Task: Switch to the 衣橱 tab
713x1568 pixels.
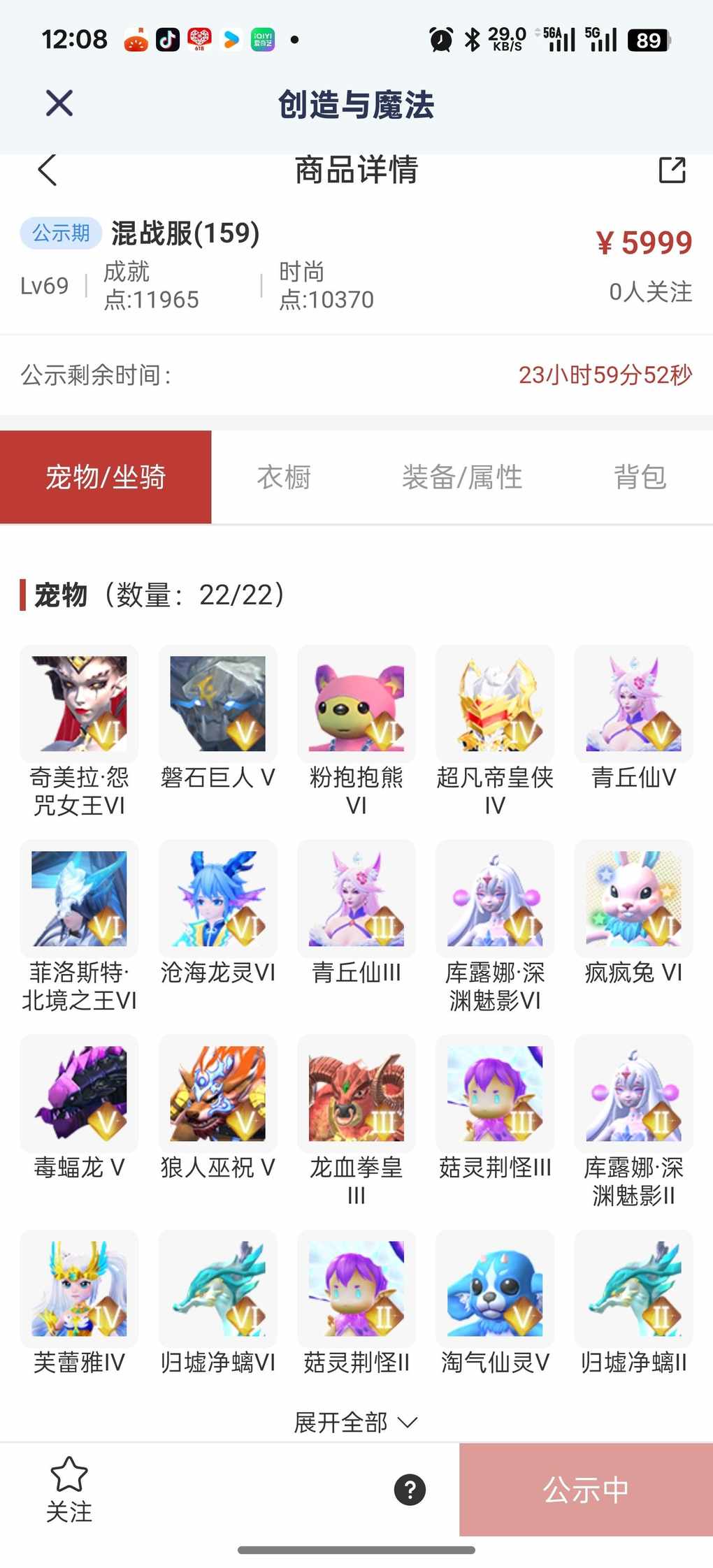Action: [284, 477]
